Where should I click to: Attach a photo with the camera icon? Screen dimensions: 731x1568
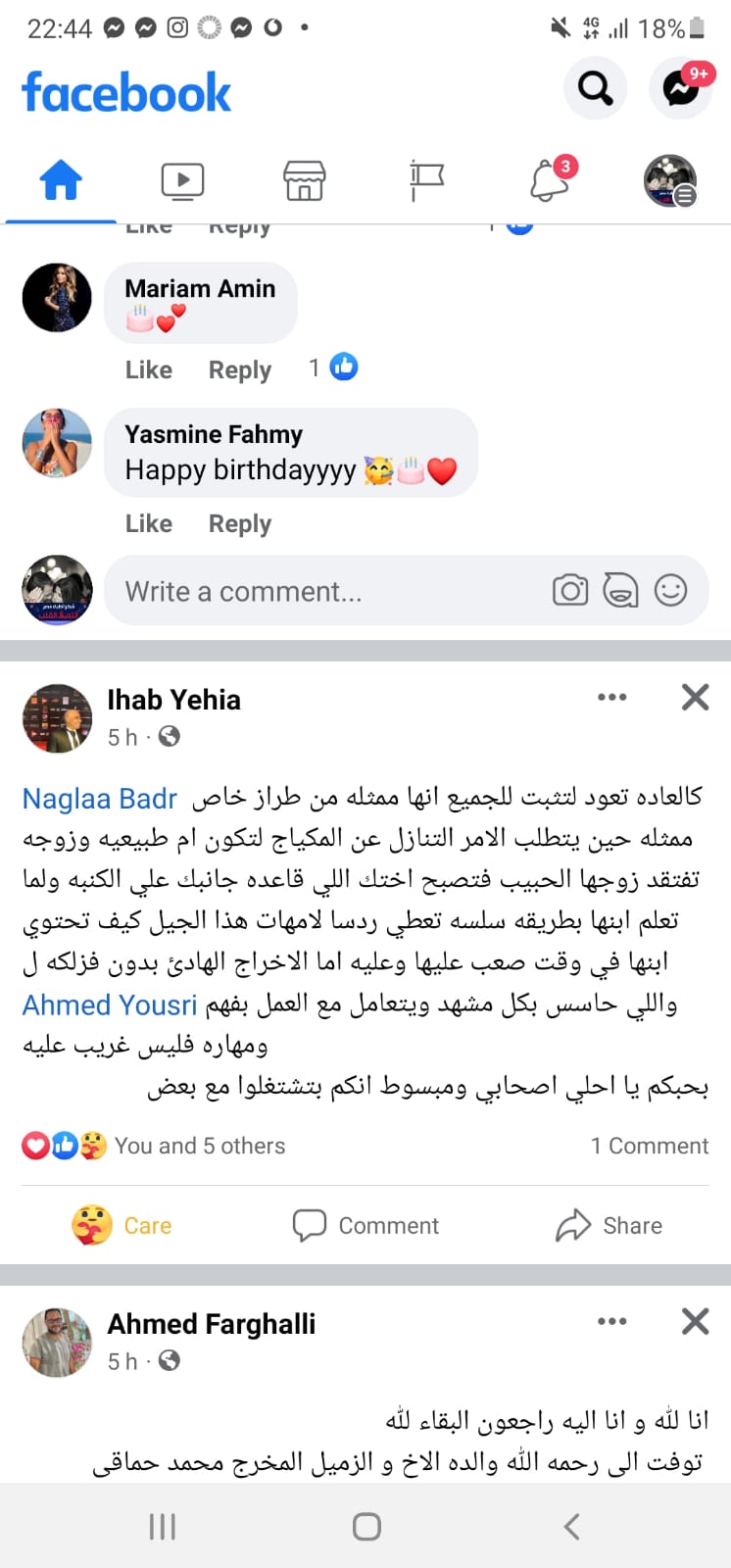(570, 591)
